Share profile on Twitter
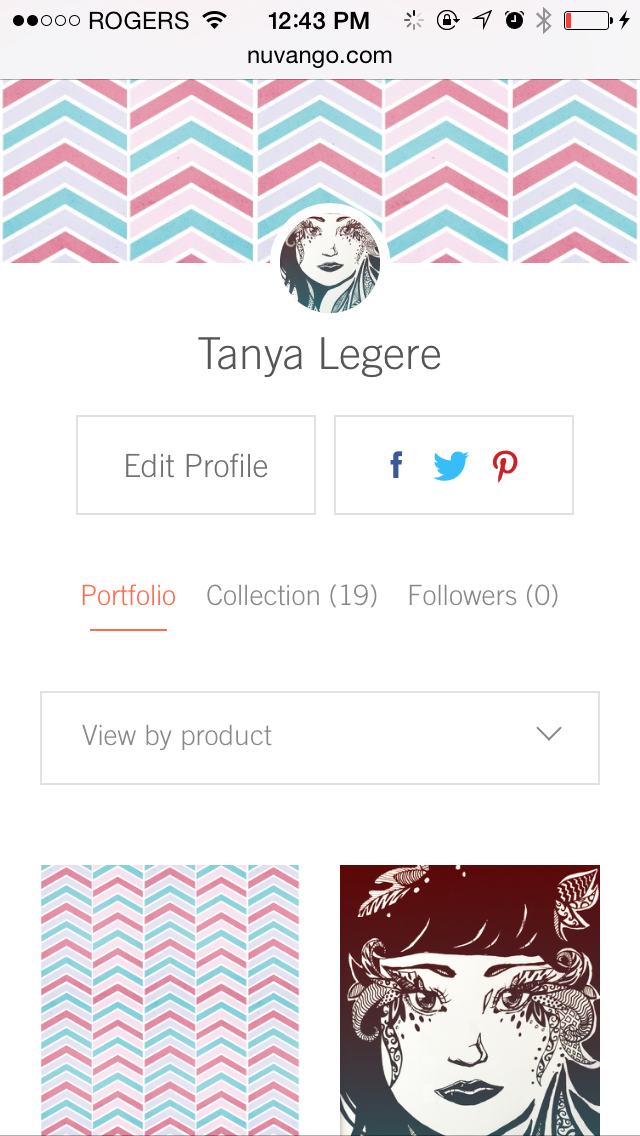640x1136 pixels. click(x=451, y=466)
